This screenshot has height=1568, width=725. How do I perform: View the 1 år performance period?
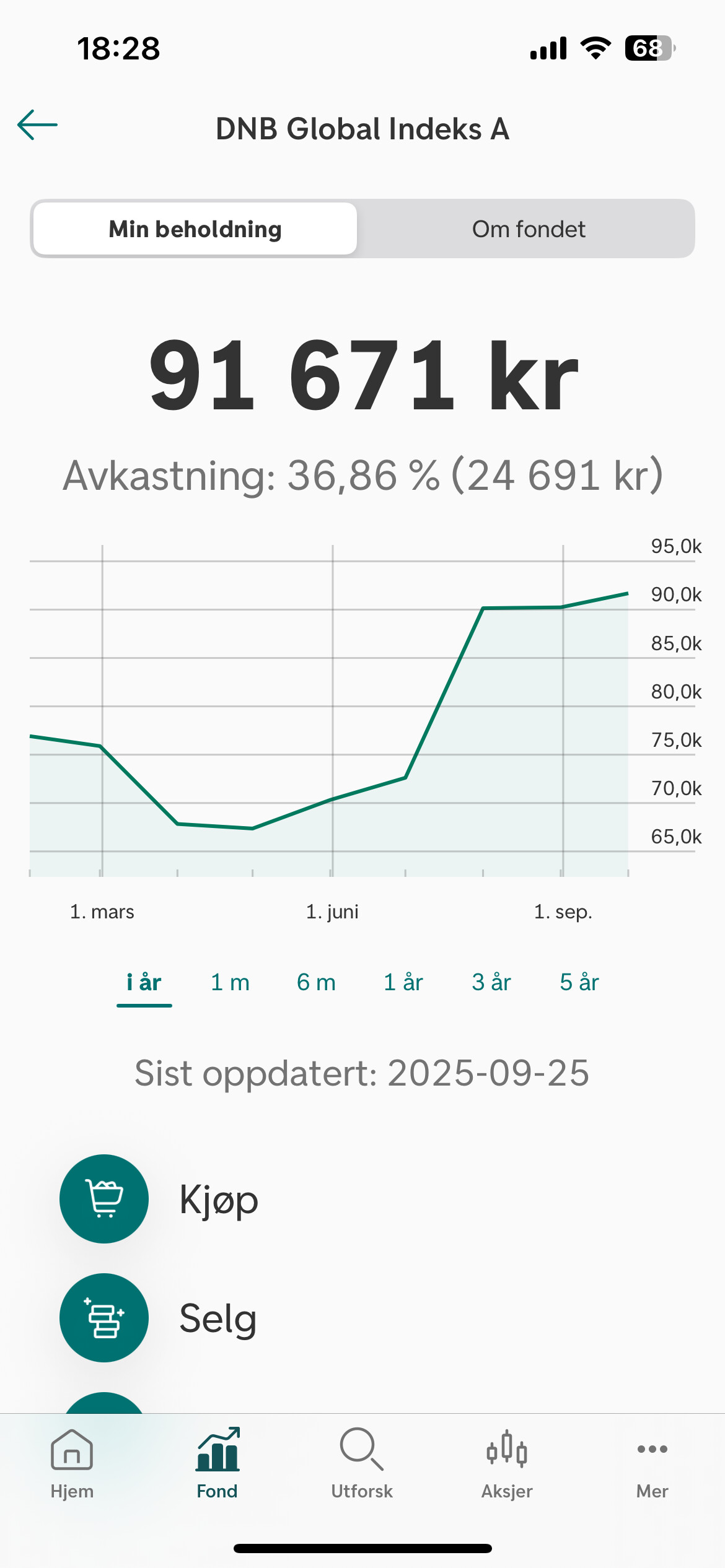tap(403, 983)
